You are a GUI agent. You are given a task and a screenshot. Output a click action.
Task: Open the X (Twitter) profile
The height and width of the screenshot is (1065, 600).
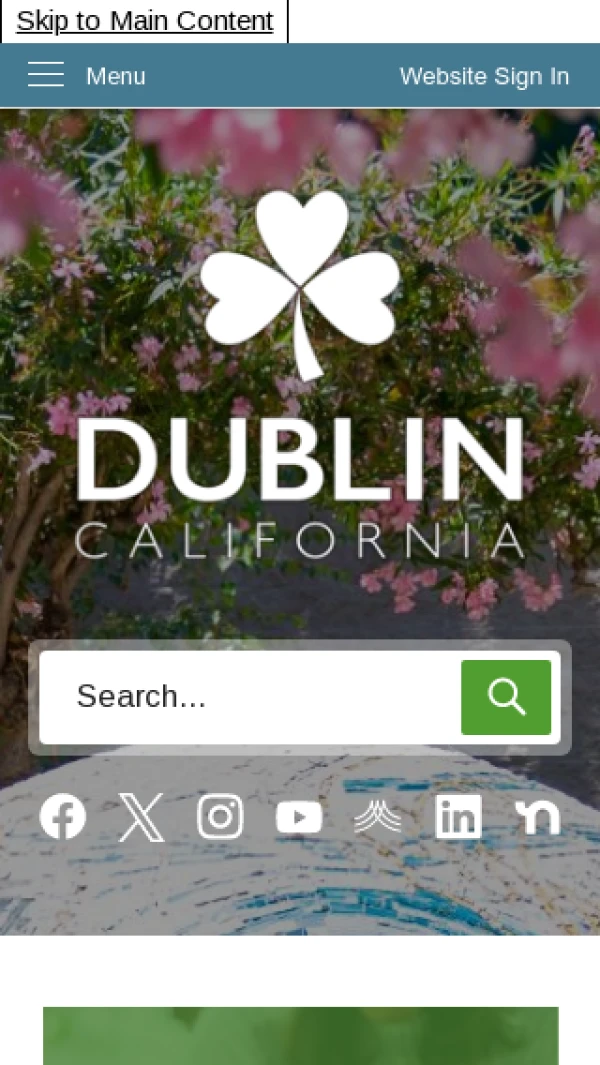[141, 817]
